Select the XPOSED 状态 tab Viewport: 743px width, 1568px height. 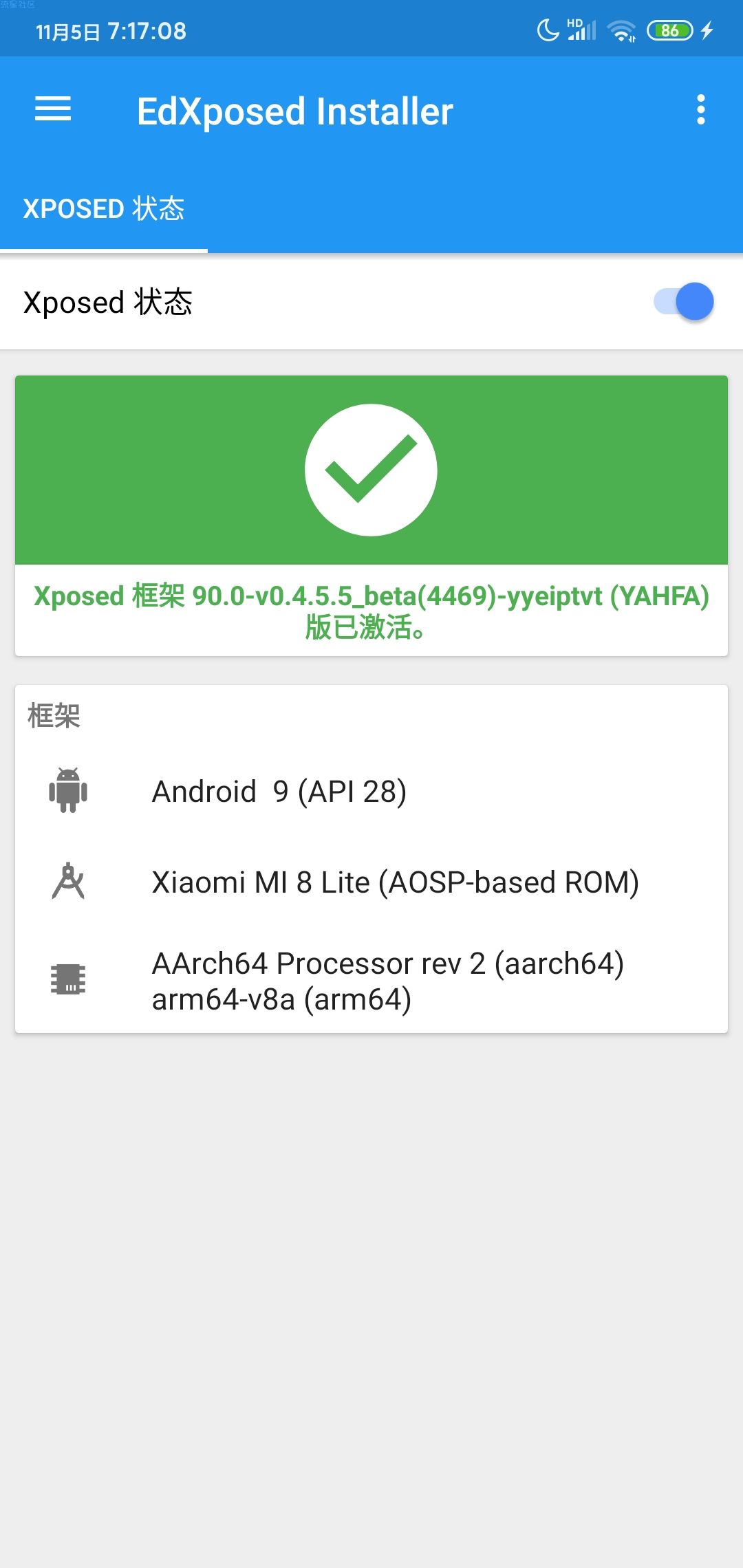point(104,209)
